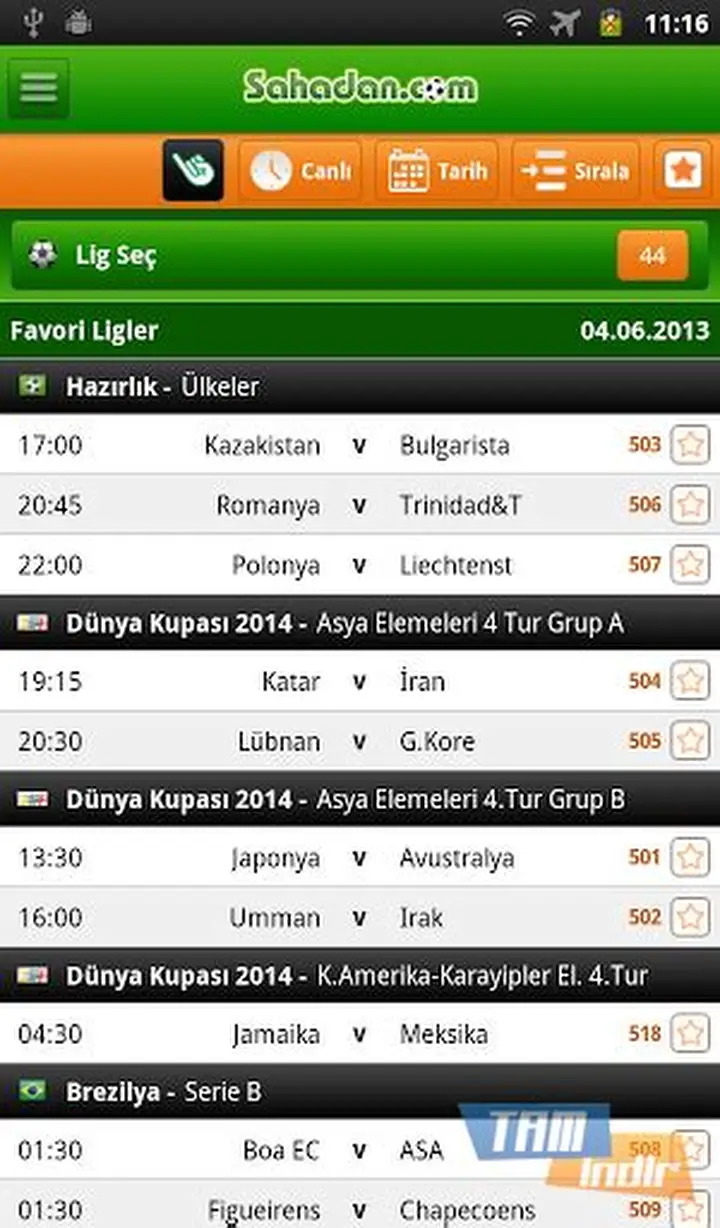Click the Brazil flag on Brezilya Serie B header
This screenshot has width=720, height=1228.
pos(31,1094)
